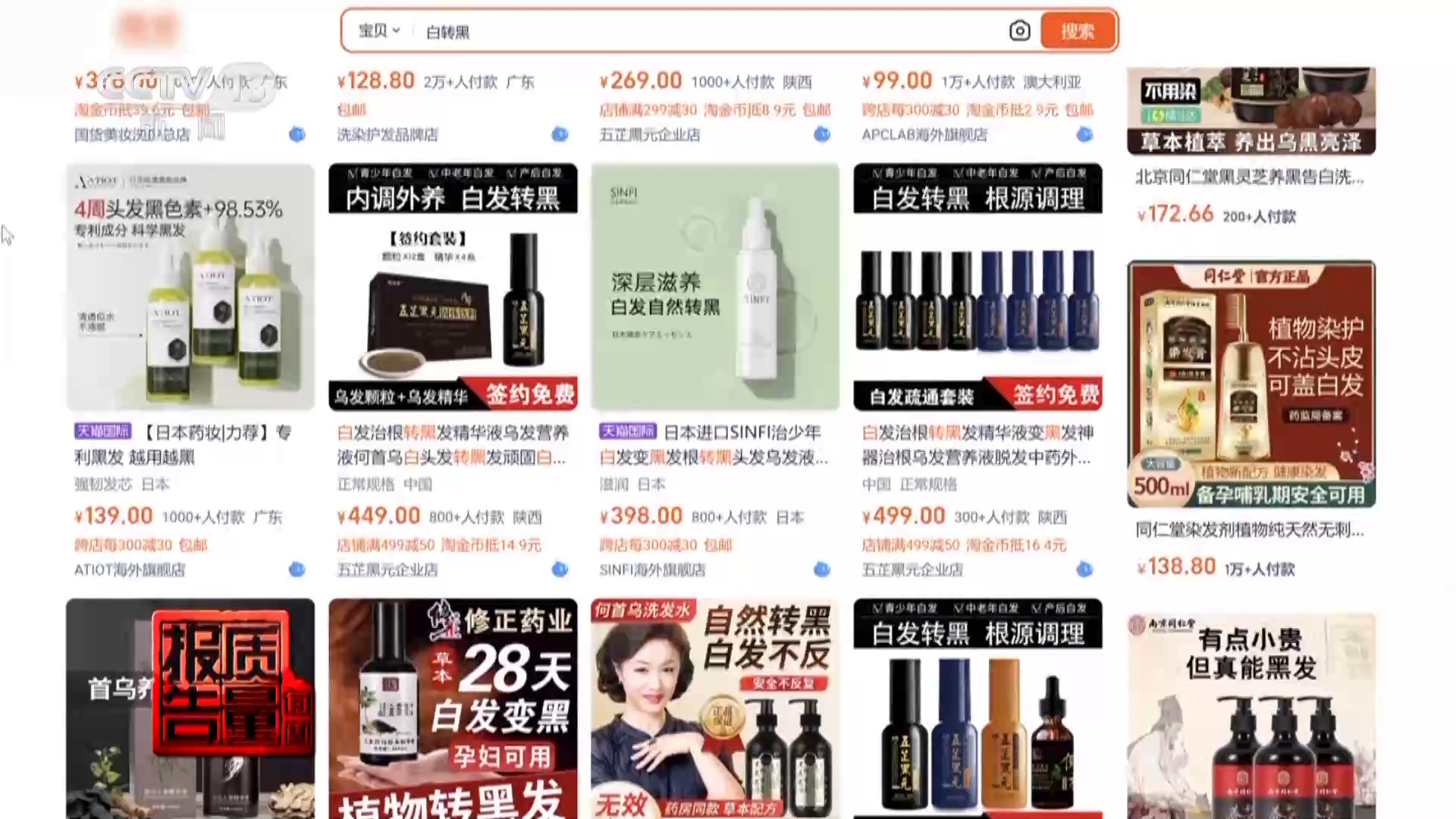Chat with the SINFI海外旗舰店 seller
The height and width of the screenshot is (819, 1456).
[822, 570]
